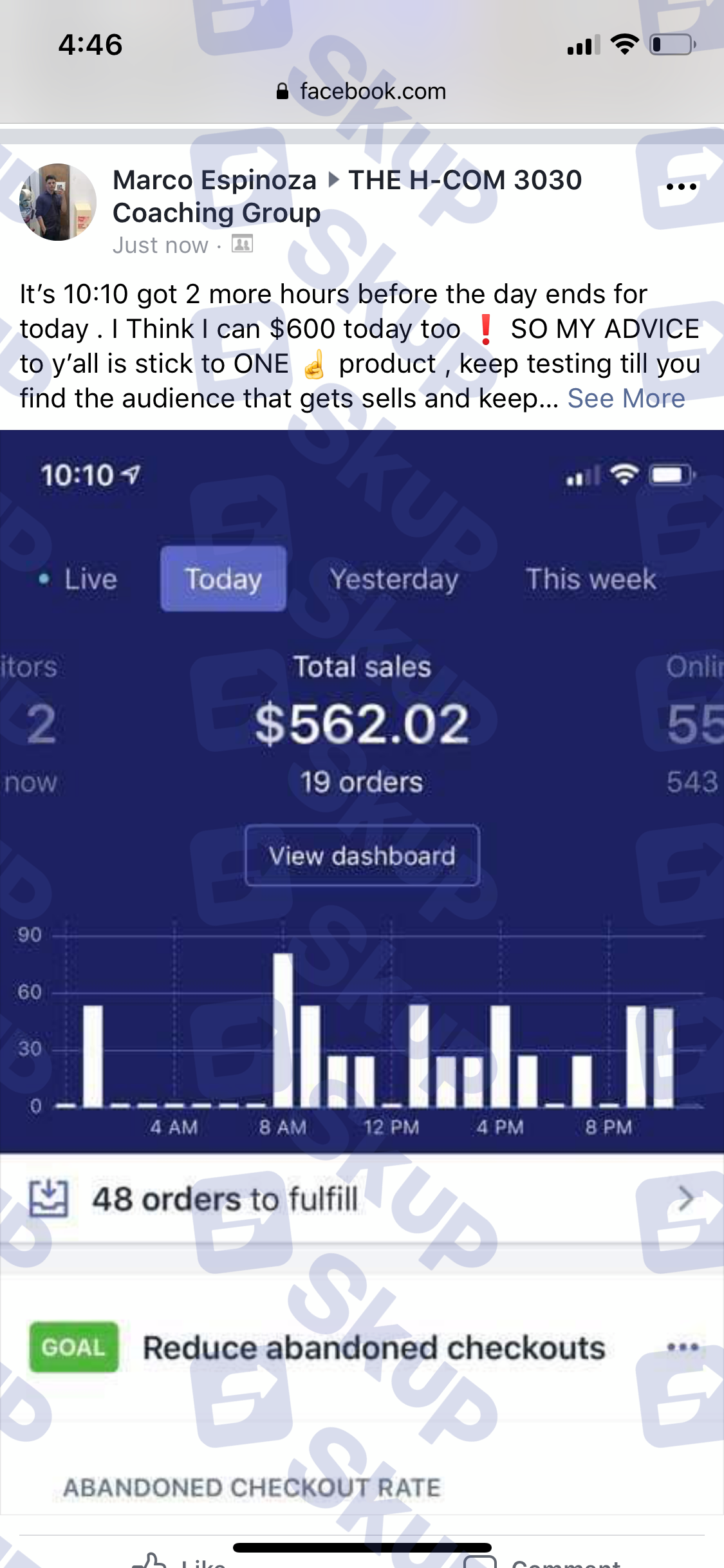
Task: Tap the facebook.com address bar
Action: coord(362,91)
